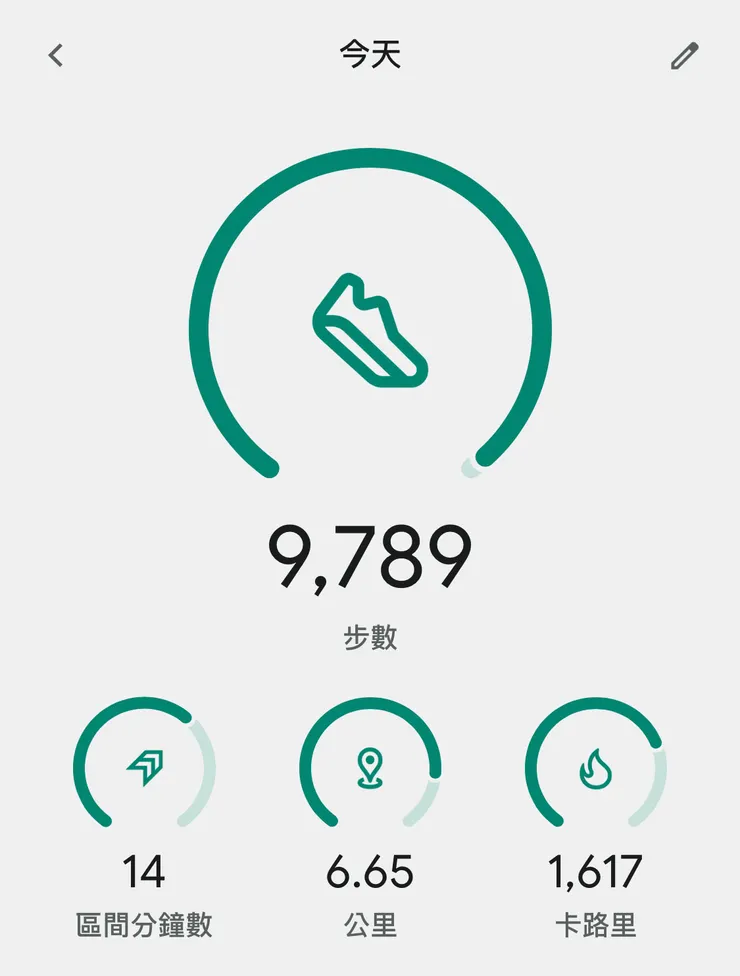
Task: Go back from the 今天 screen
Action: click(x=56, y=56)
